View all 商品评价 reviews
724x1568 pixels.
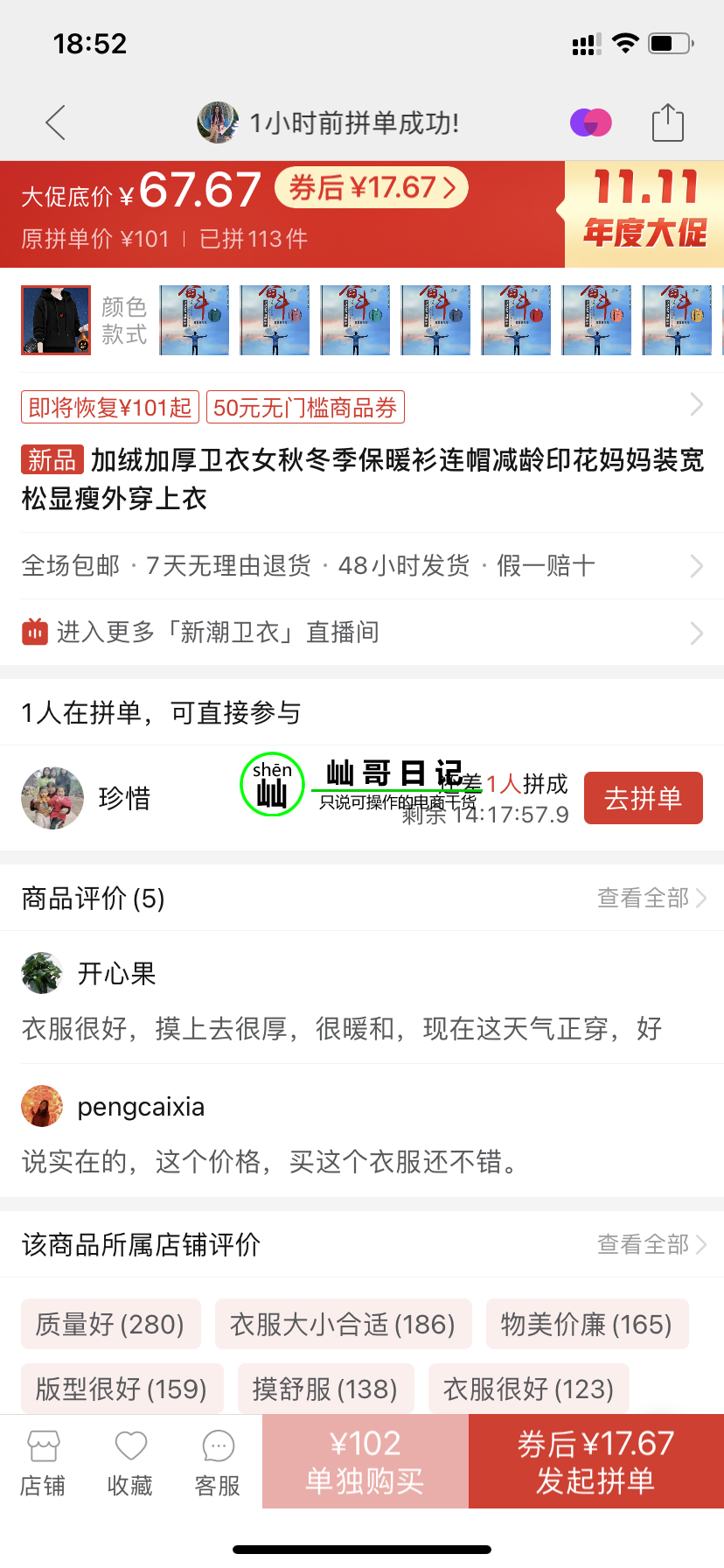[651, 898]
